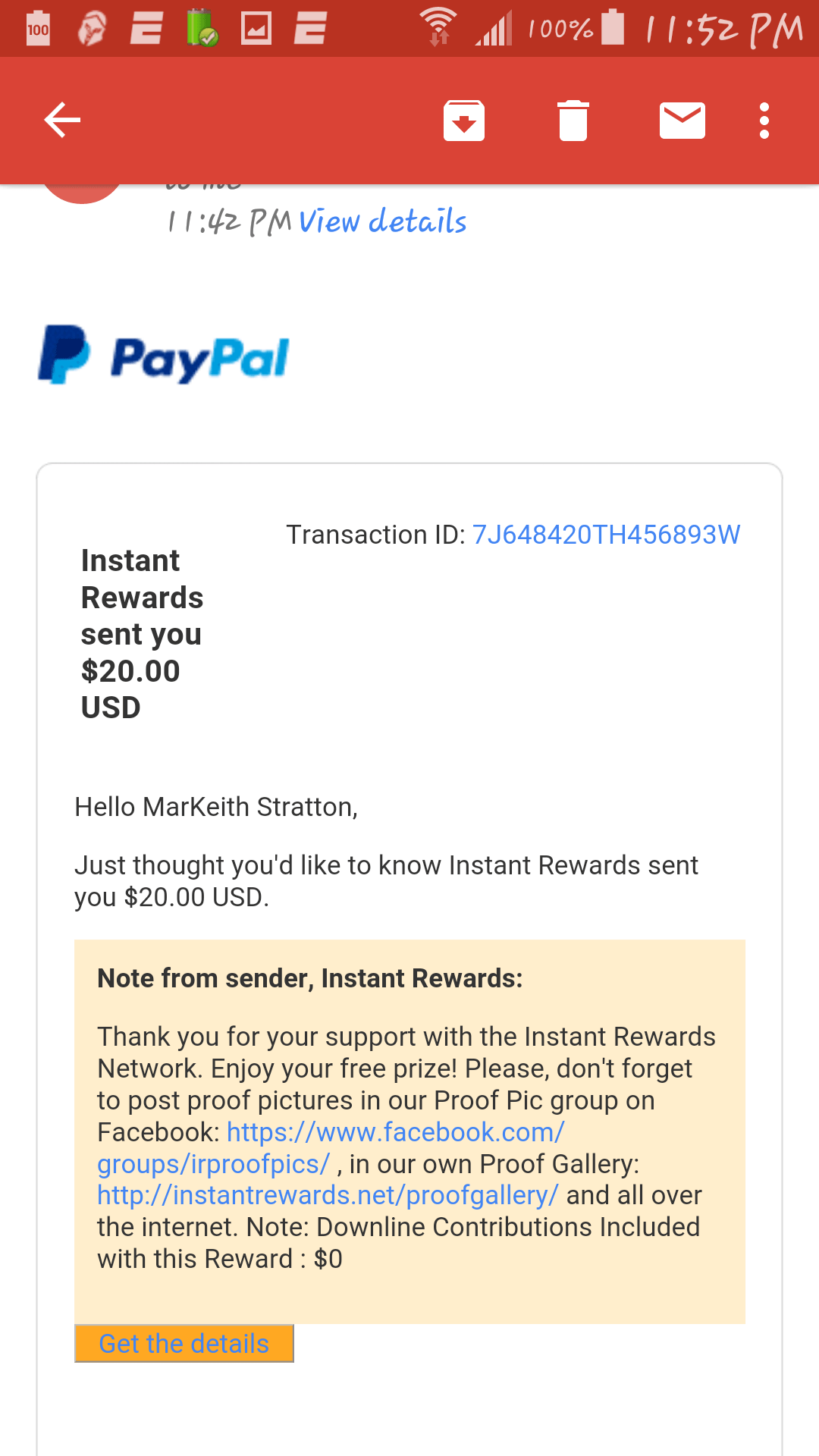Open the Facebook irproofpics group link
The image size is (819, 1456).
coord(331,1148)
